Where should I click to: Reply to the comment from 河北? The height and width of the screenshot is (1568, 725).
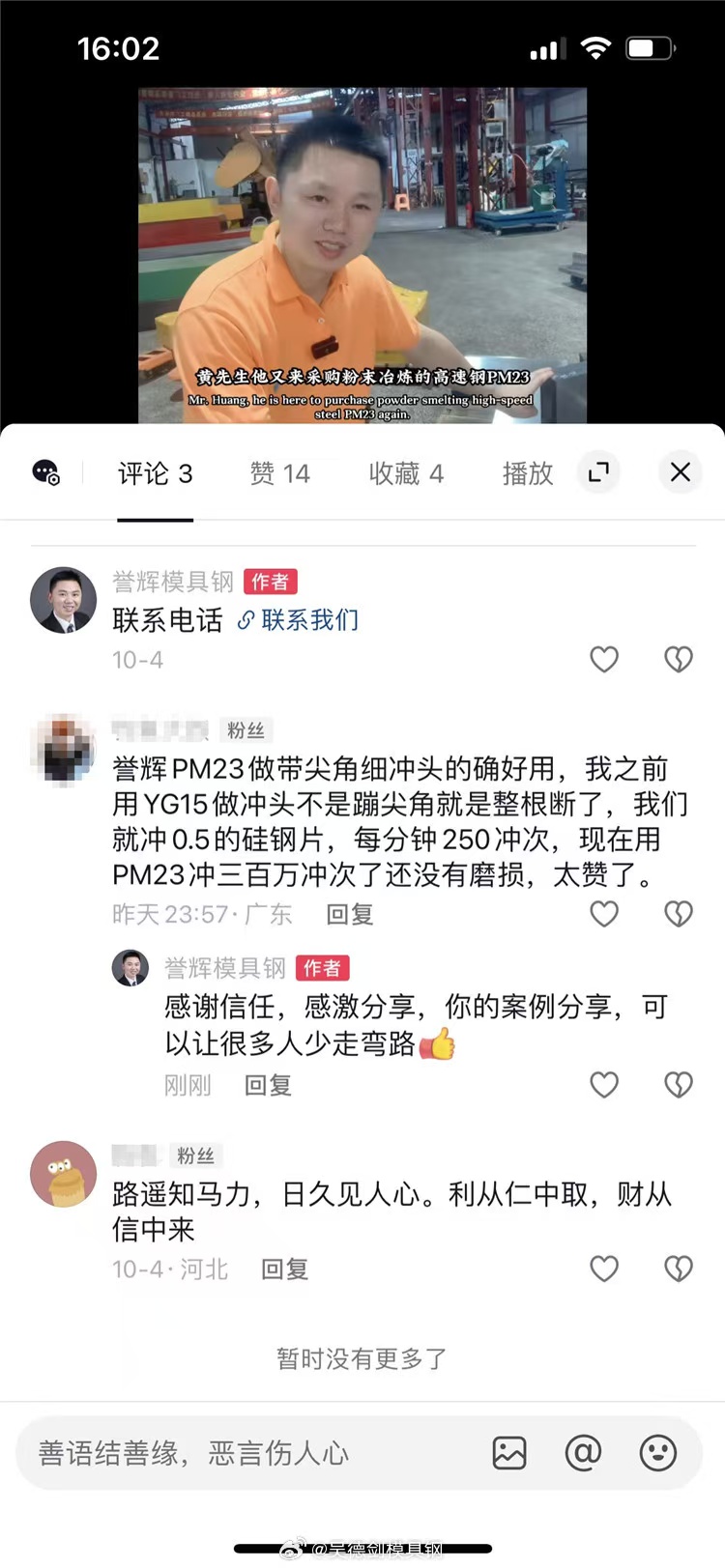[284, 1269]
